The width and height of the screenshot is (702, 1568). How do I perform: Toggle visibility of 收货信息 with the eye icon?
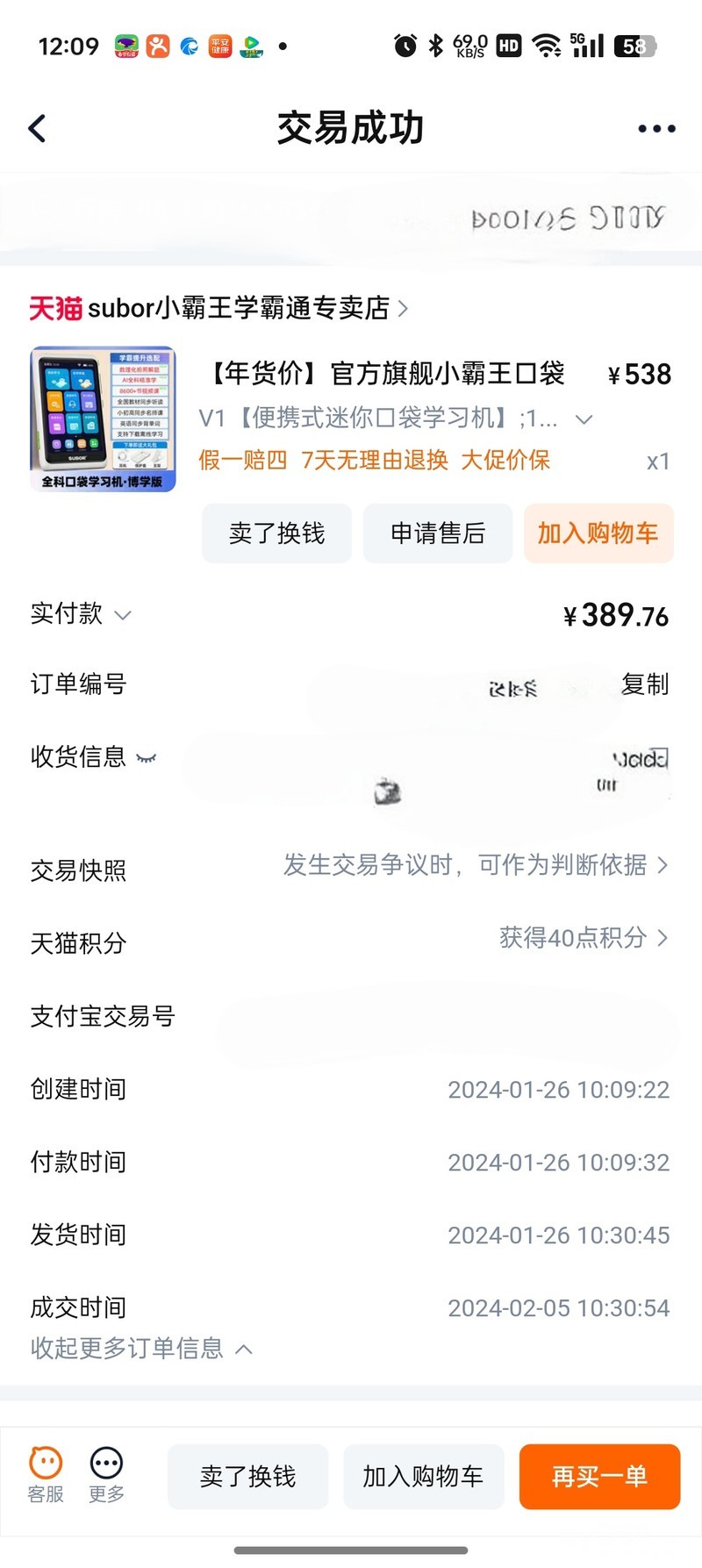[x=147, y=758]
